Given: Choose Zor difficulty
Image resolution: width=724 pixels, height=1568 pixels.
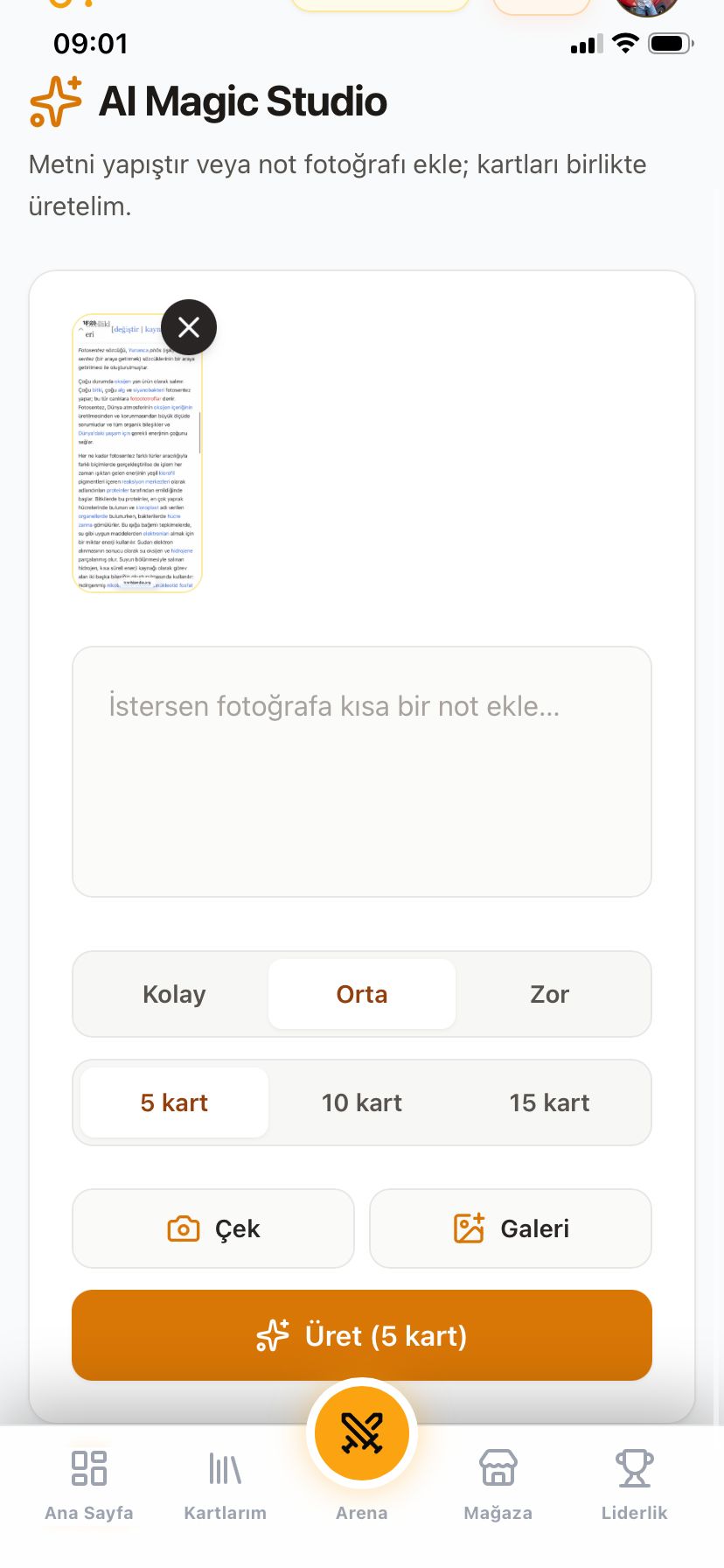Looking at the screenshot, I should point(549,994).
